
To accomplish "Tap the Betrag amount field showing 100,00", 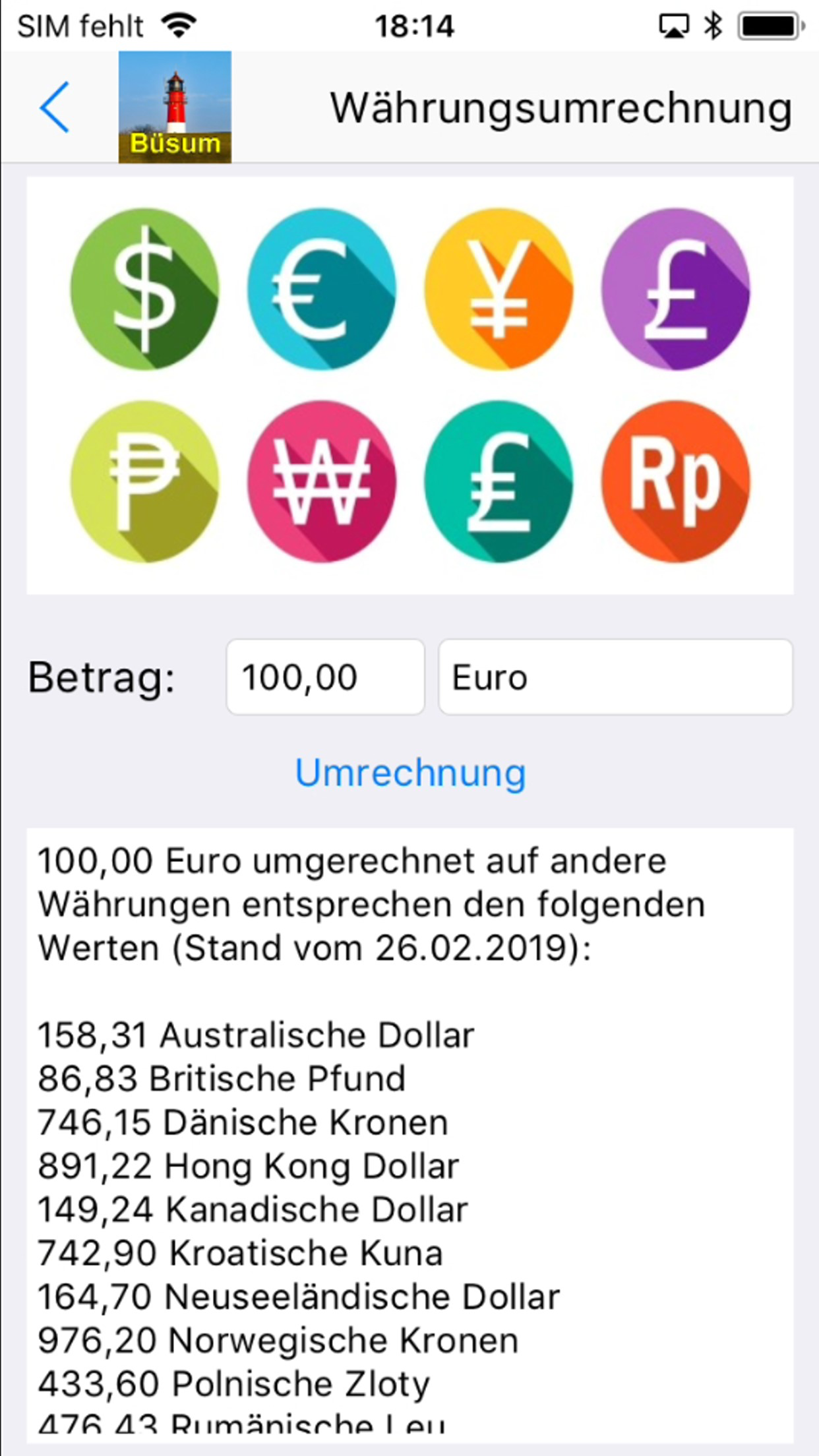I will pyautogui.click(x=325, y=677).
